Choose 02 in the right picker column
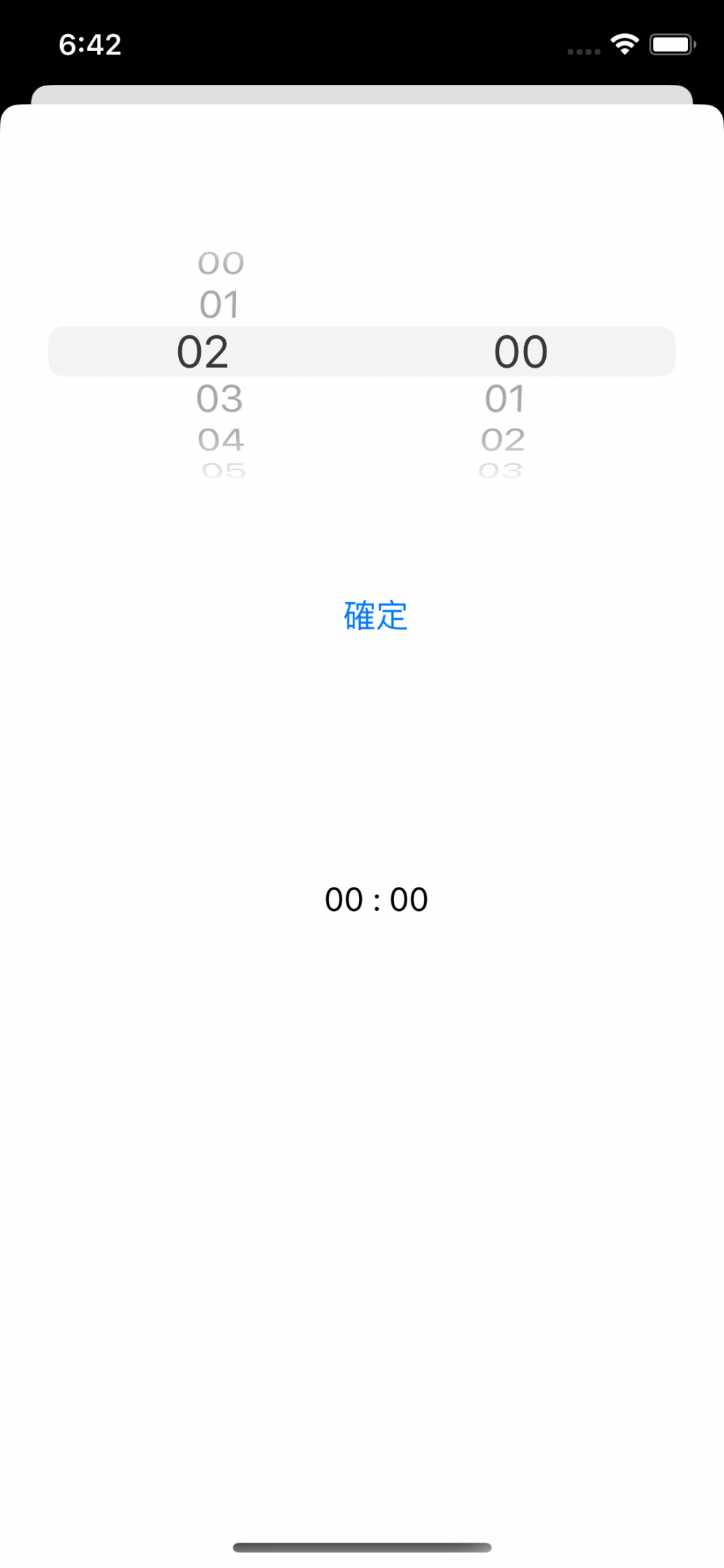This screenshot has width=724, height=1568. pos(503,440)
